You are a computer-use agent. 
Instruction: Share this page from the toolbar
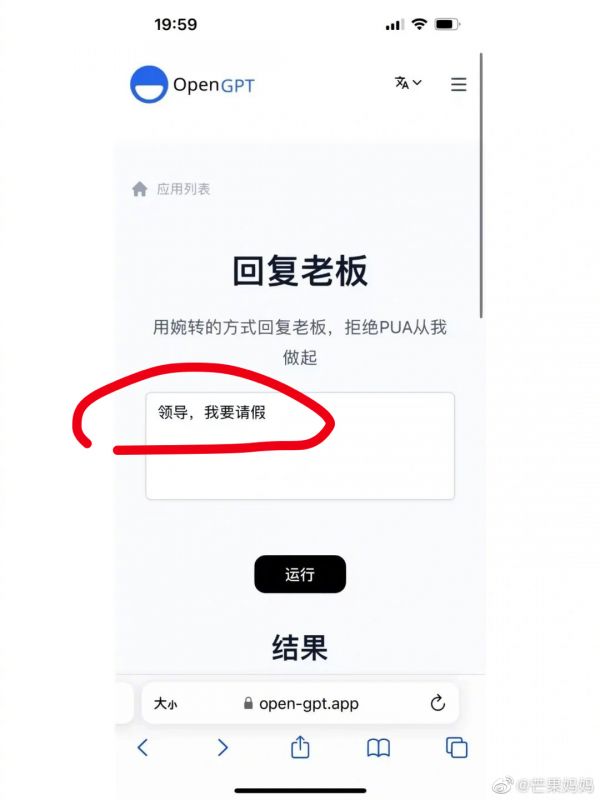(300, 747)
